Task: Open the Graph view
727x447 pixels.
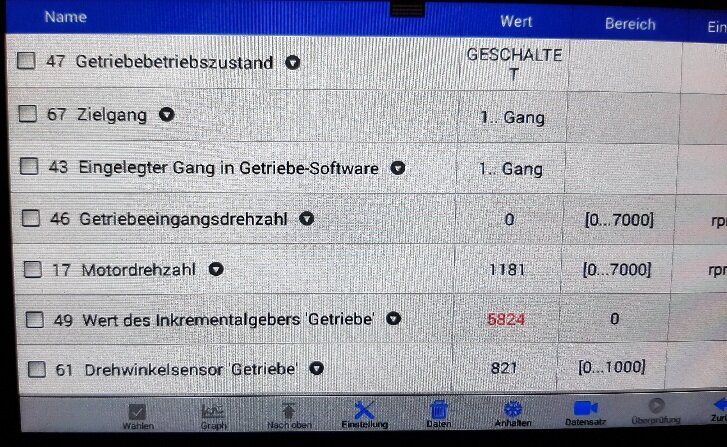Action: tap(214, 417)
